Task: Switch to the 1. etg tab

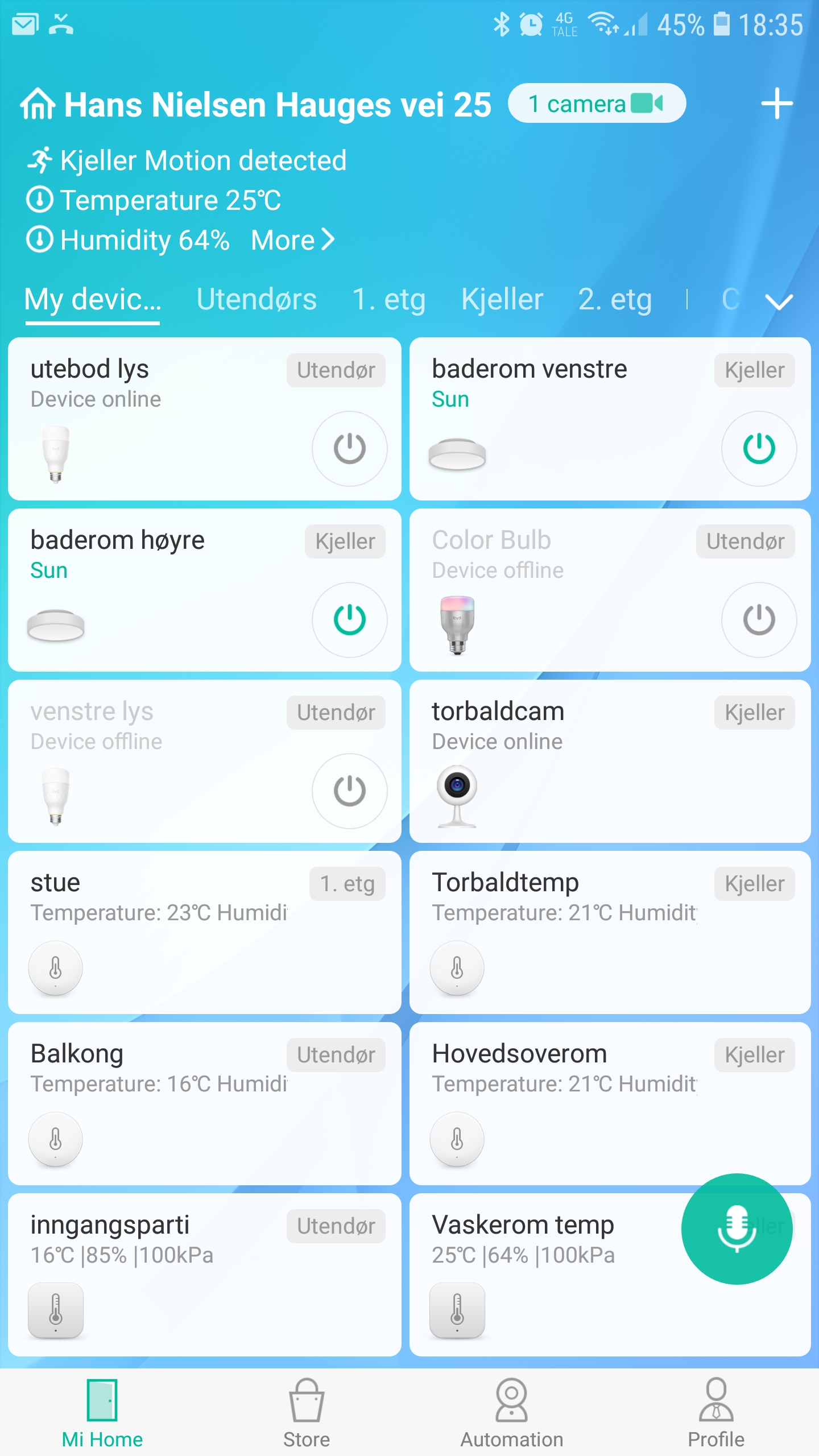Action: pos(388,300)
